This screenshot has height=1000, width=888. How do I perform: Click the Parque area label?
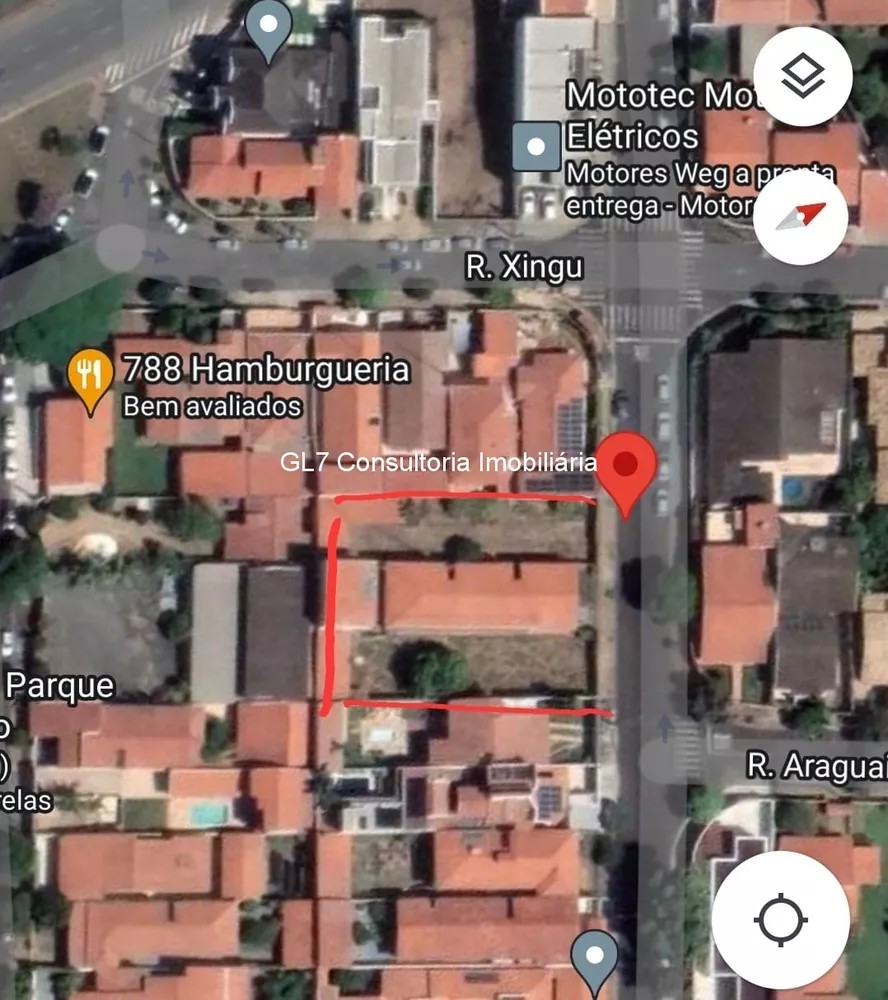click(x=60, y=686)
